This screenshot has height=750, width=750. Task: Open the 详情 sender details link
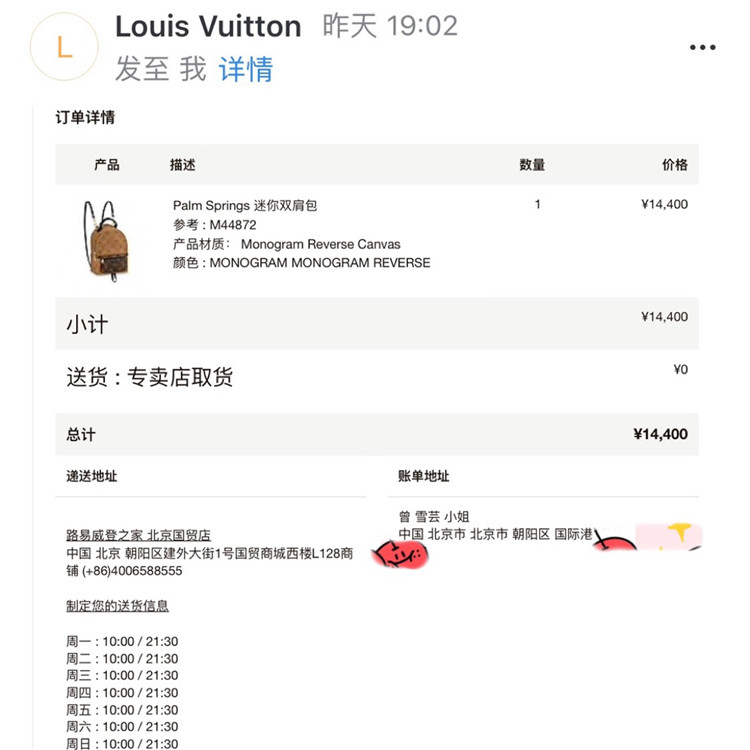click(x=246, y=69)
